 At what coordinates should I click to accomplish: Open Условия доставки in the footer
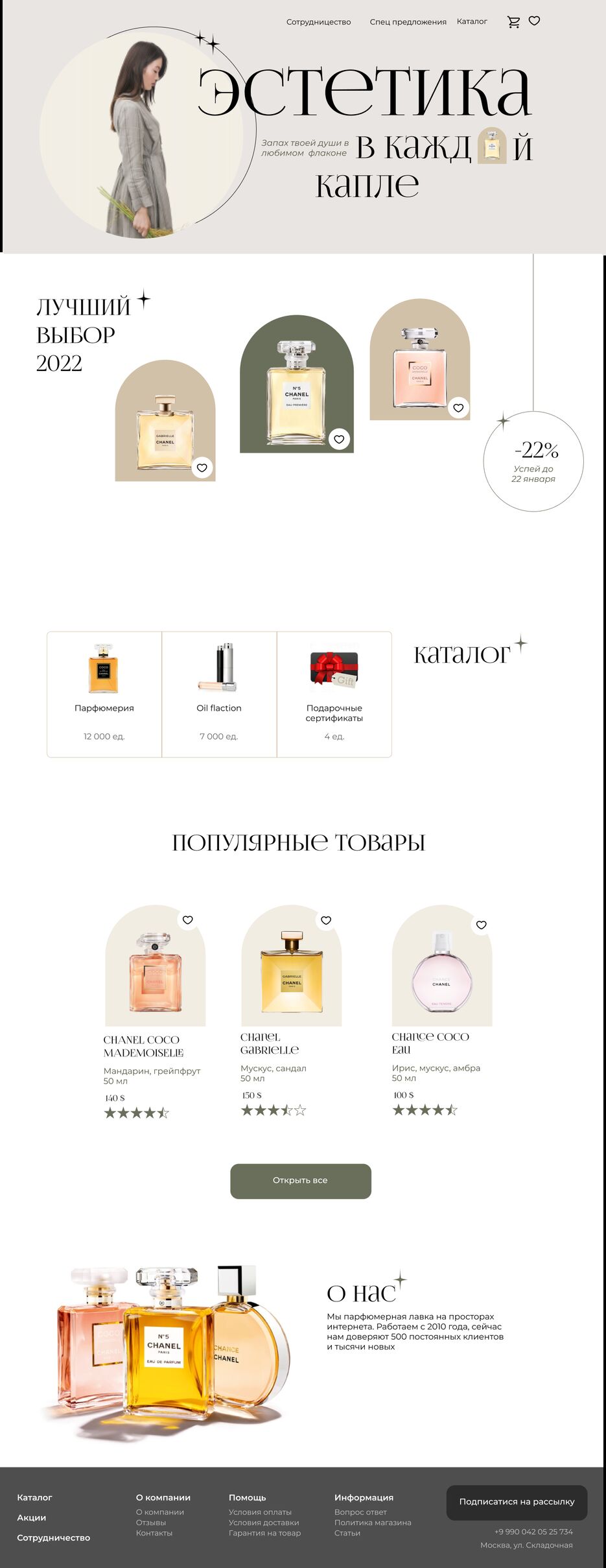click(263, 1523)
